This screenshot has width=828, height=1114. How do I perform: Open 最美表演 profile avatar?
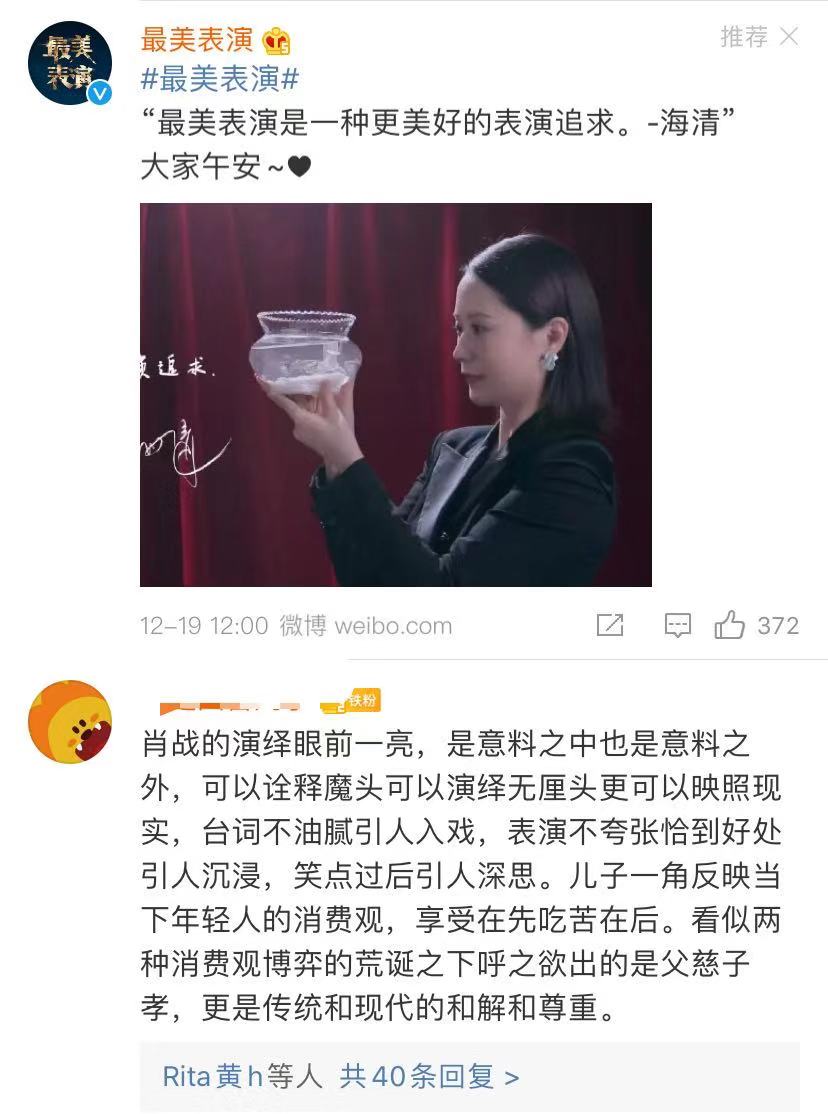click(x=69, y=64)
